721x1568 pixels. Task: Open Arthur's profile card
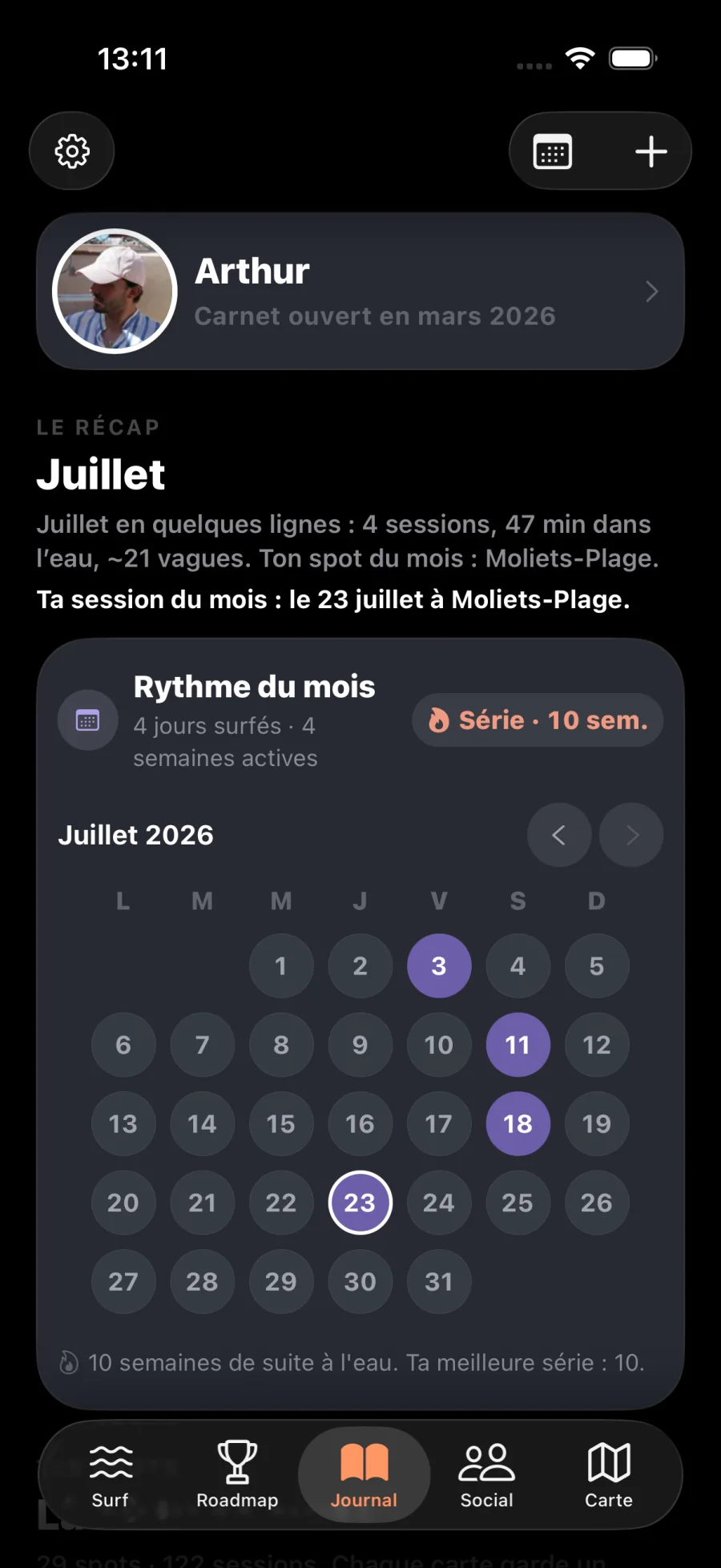[x=360, y=292]
